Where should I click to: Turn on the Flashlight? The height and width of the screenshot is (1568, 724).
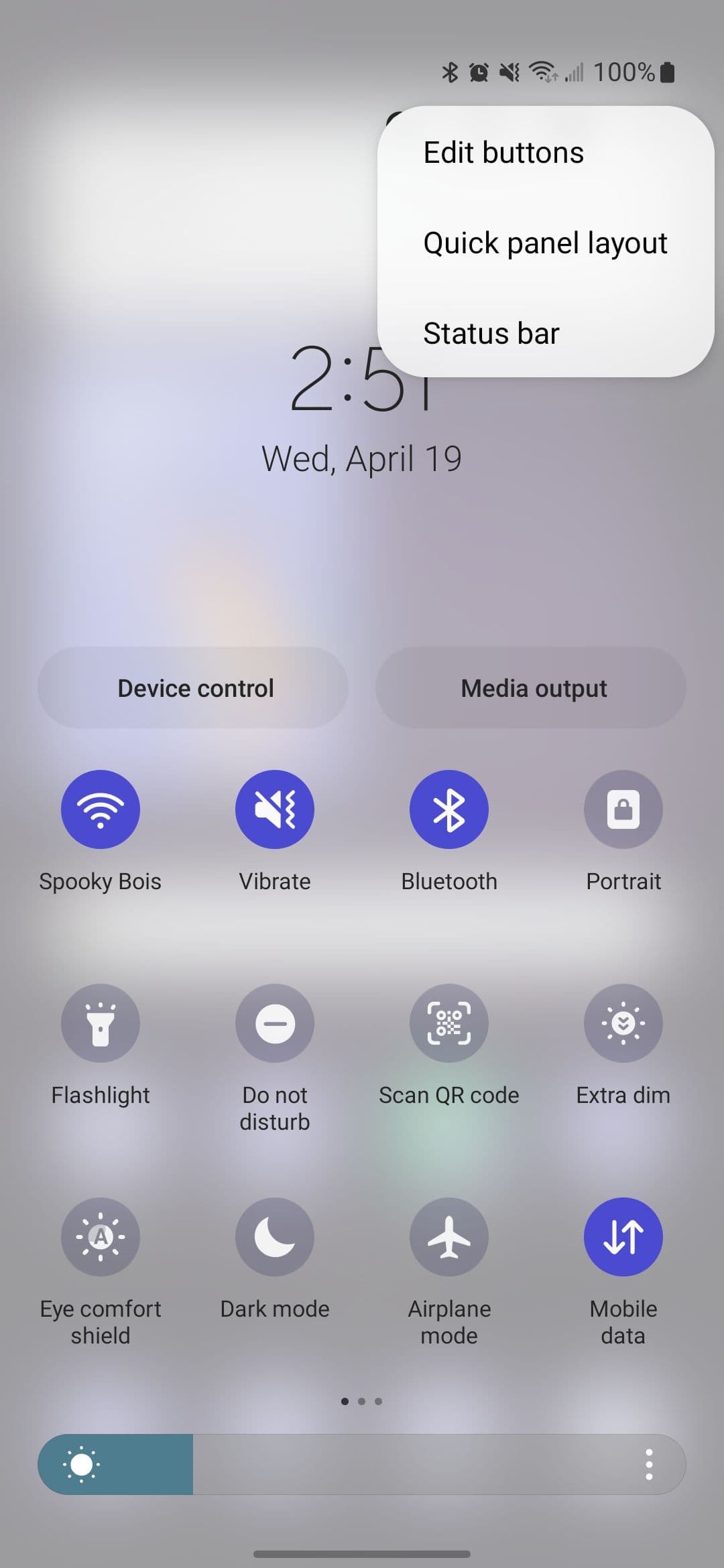tap(100, 1022)
